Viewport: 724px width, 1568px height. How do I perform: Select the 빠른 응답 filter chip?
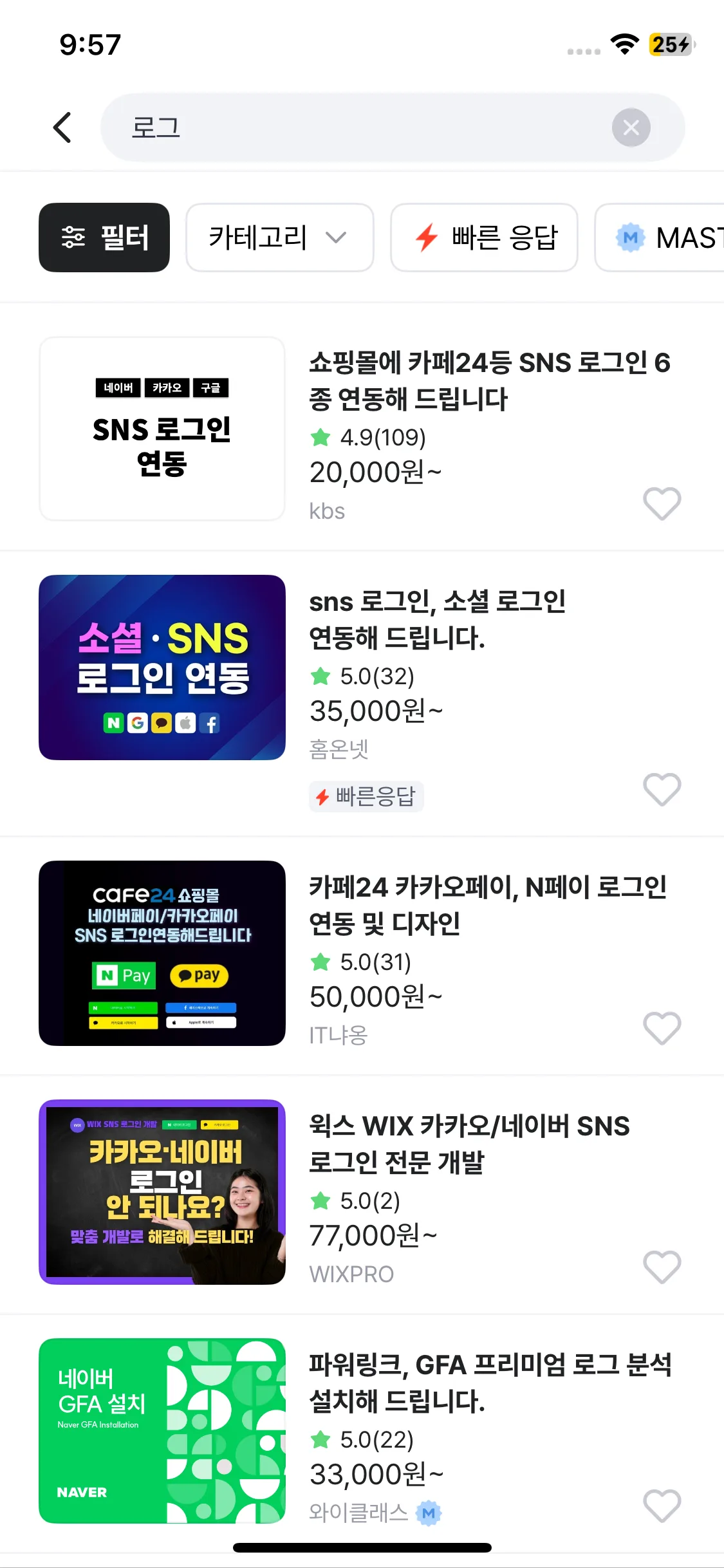pos(484,238)
